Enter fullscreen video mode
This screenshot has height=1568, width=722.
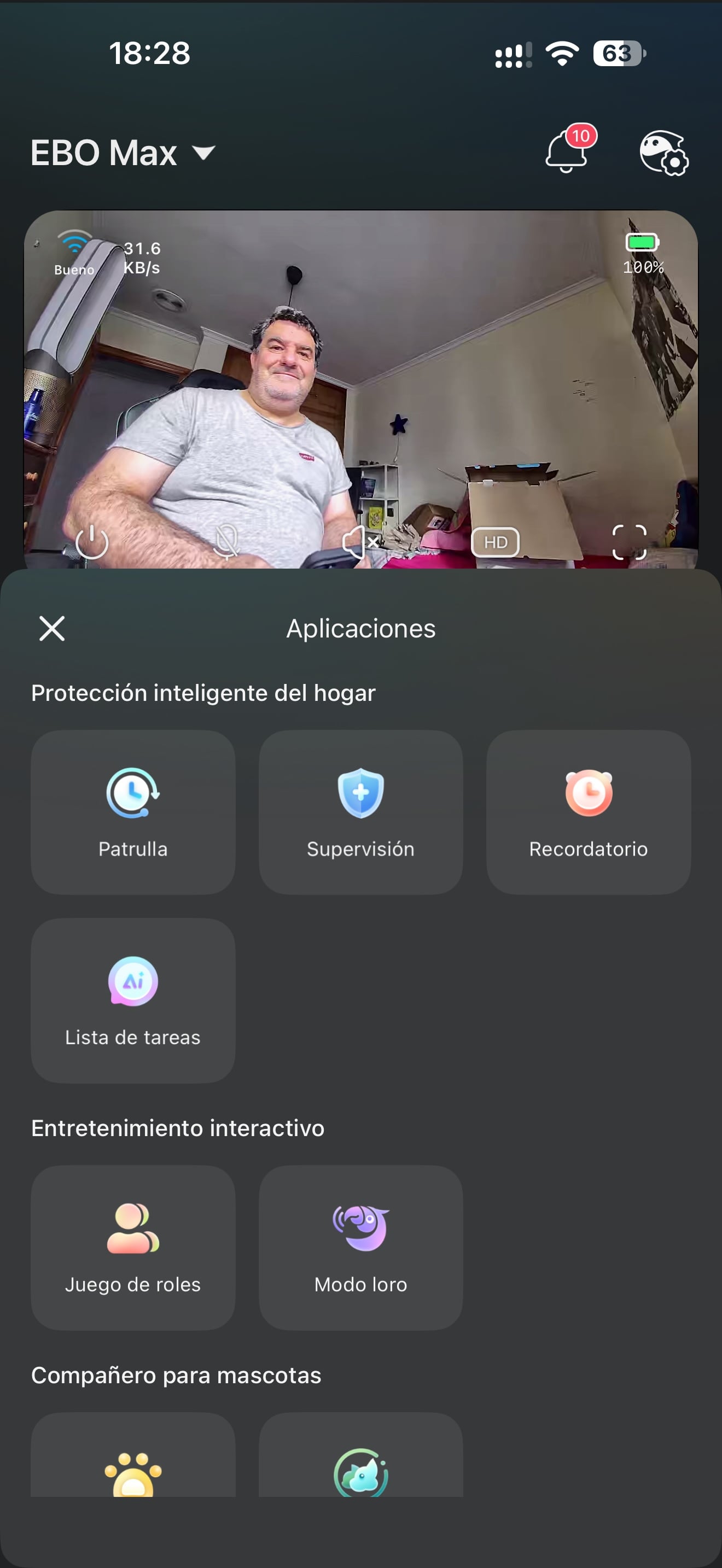pos(629,542)
